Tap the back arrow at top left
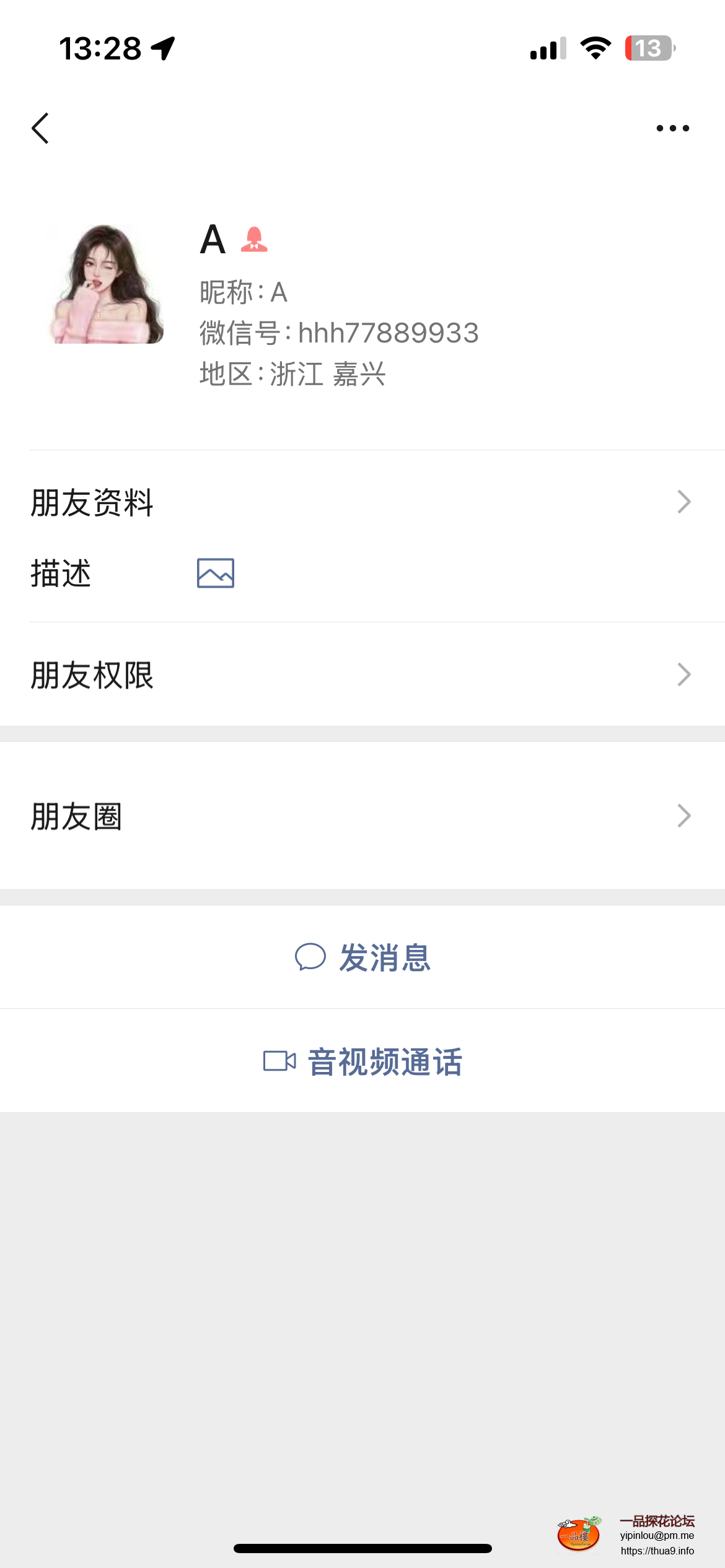Viewport: 725px width, 1568px height. [40, 128]
